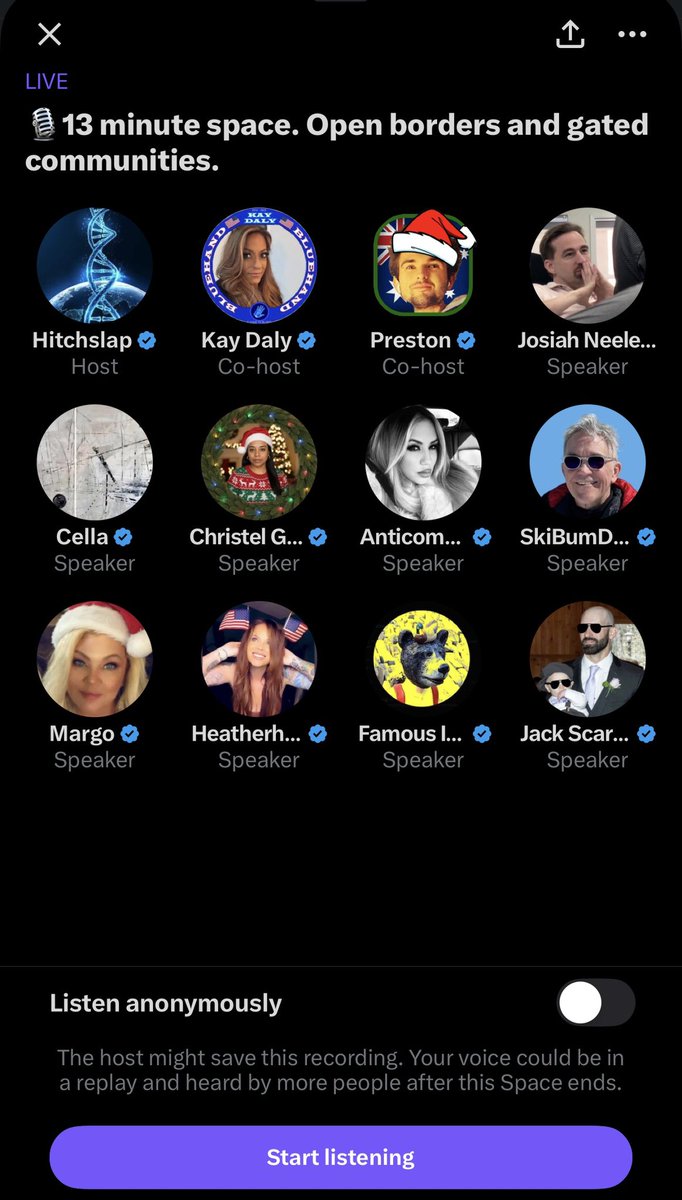View co-host Kay Daly's profile
Viewport: 682px width, 1200px height.
point(259,266)
